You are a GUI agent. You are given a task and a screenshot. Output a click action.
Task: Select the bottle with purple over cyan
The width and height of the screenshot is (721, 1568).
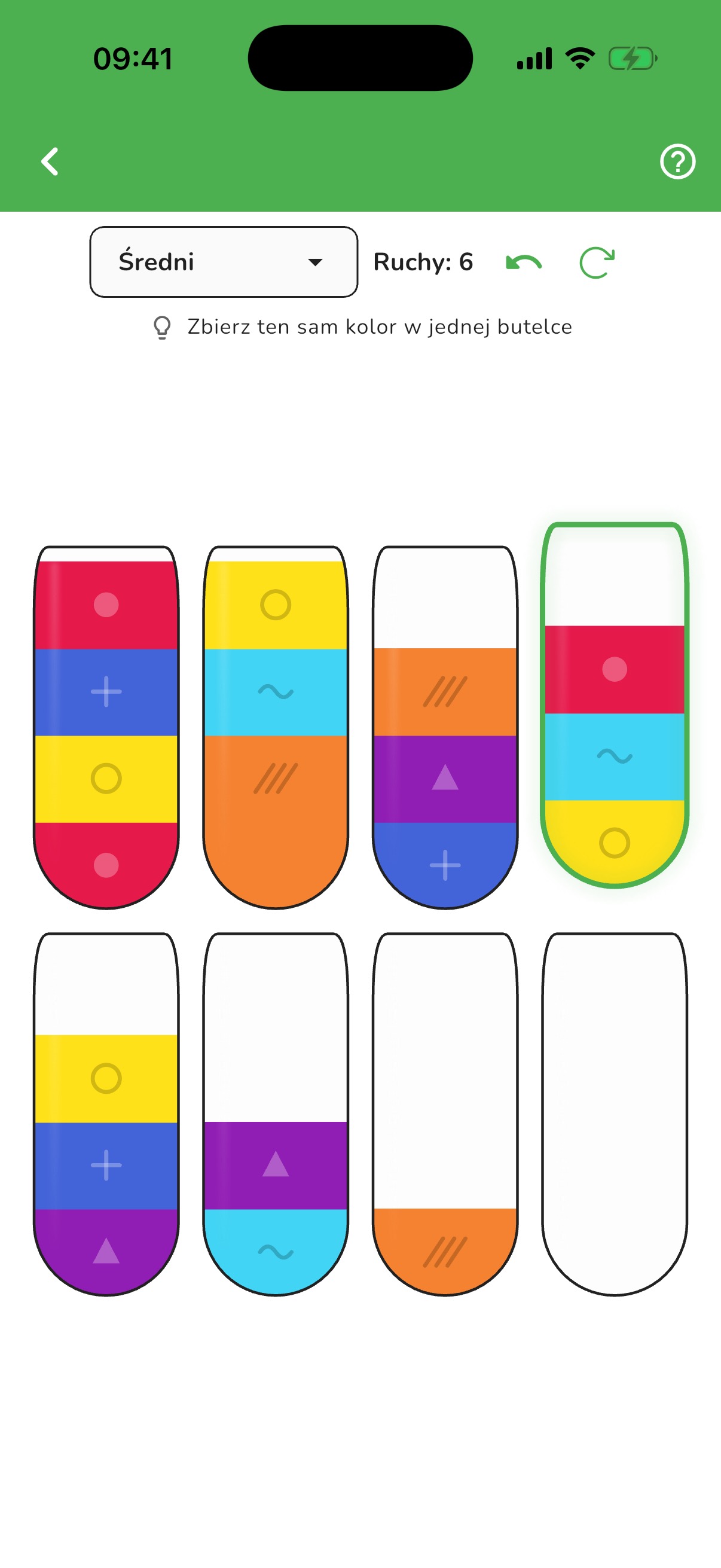(276, 1114)
